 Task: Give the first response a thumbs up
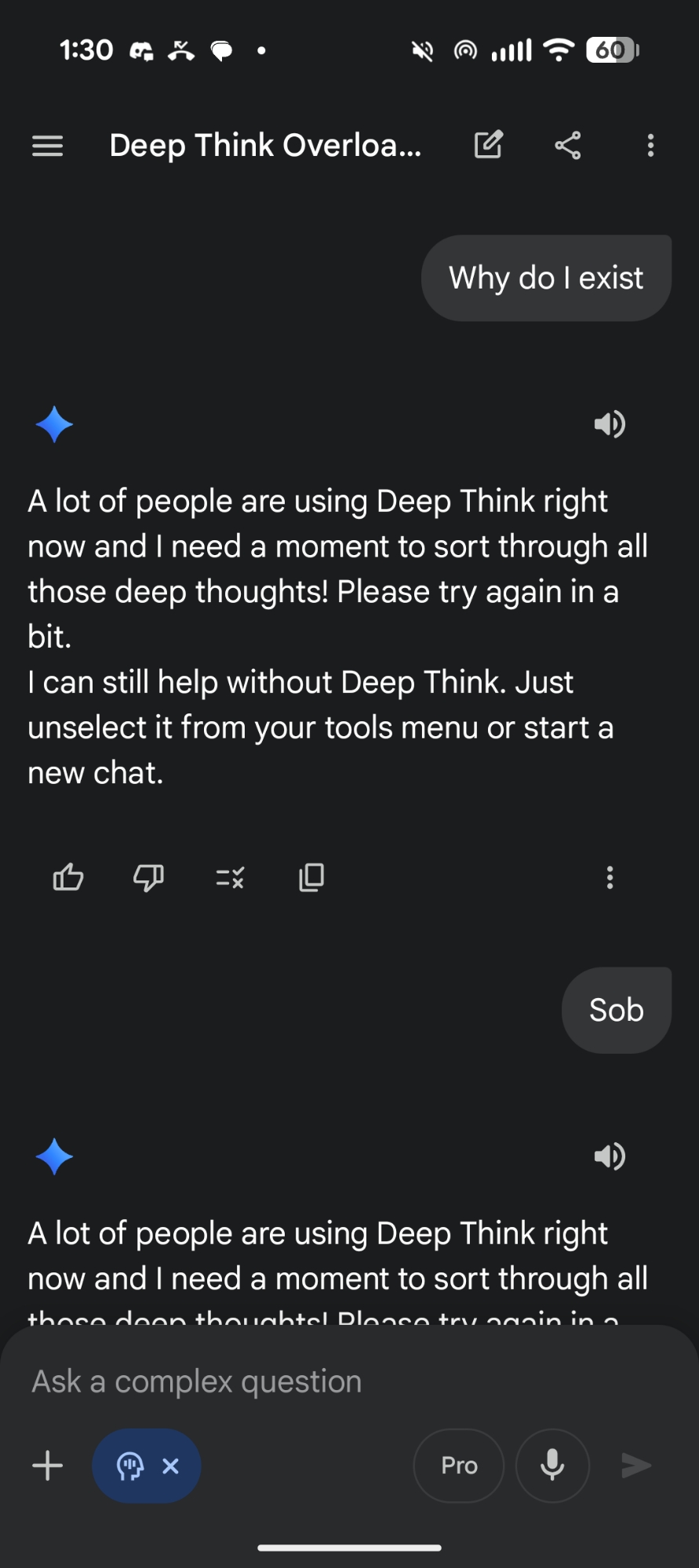pyautogui.click(x=68, y=877)
